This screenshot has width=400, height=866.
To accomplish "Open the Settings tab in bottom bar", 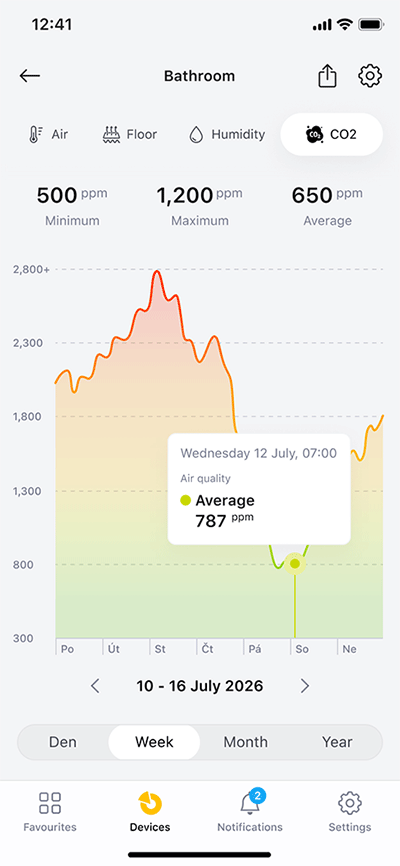I will click(350, 811).
